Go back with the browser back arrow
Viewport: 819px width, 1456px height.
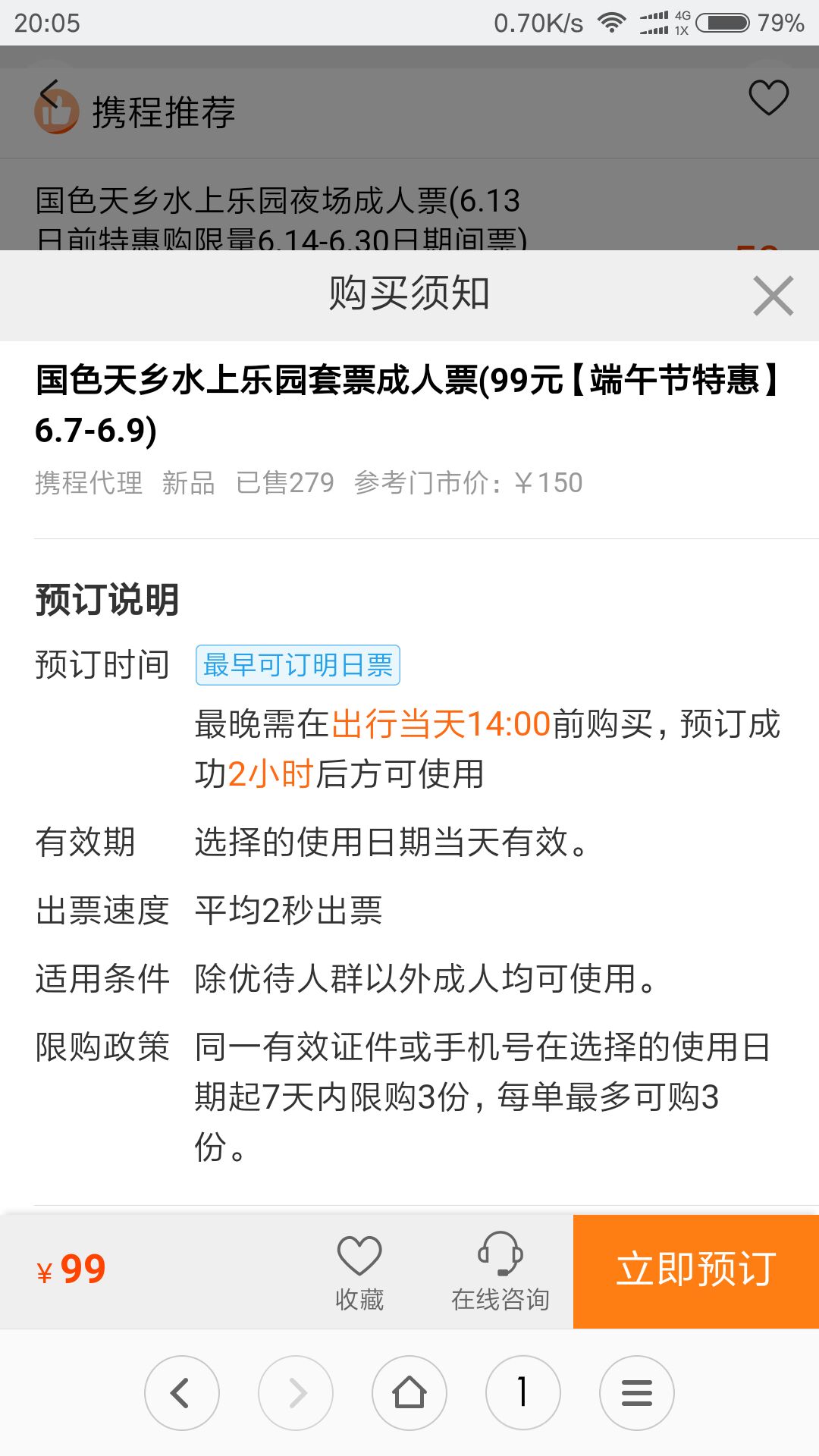181,1393
